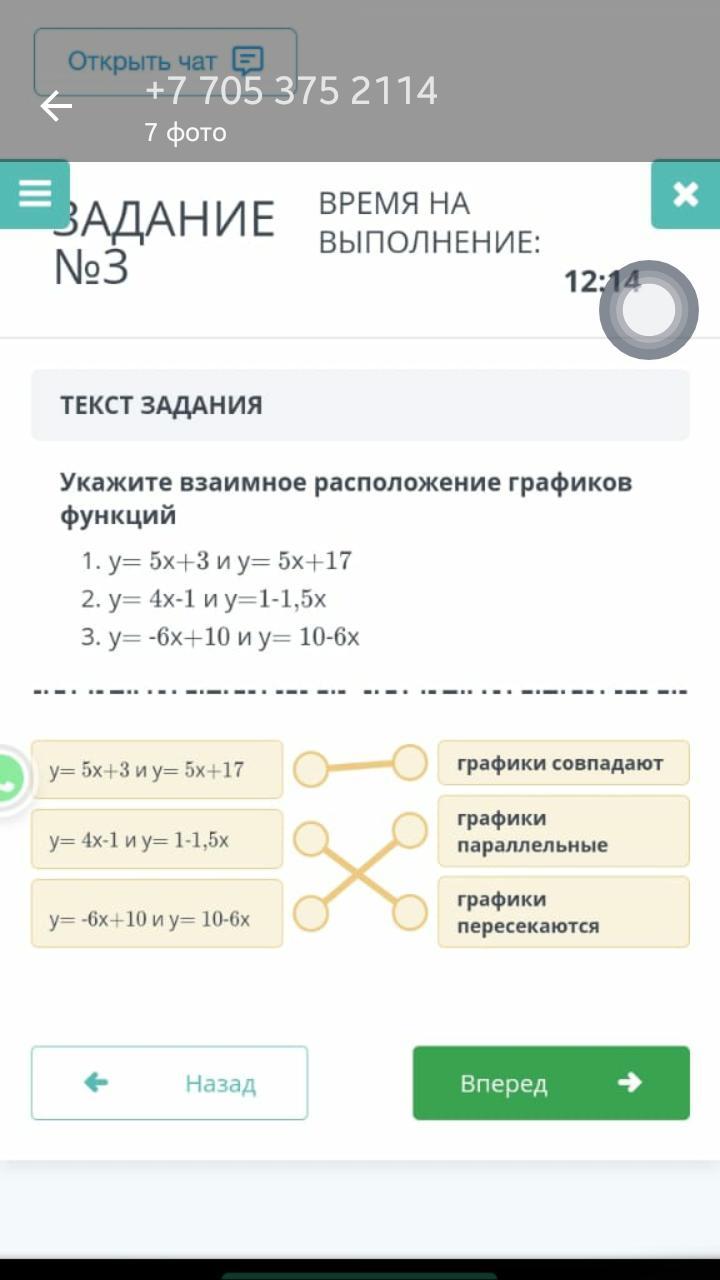Go back using the top-left arrow
The width and height of the screenshot is (720, 1280).
[56, 106]
